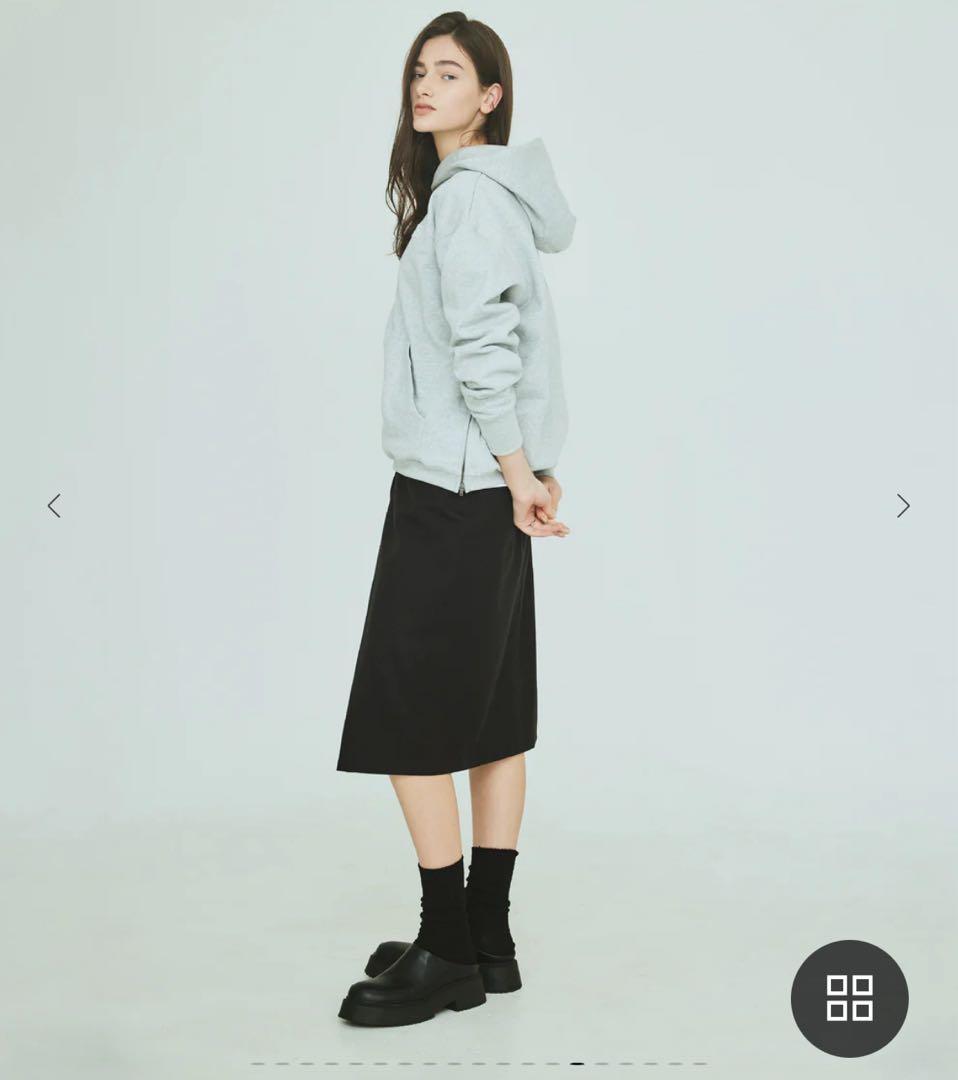Select the last pagination dash
Screen dimensions: 958x1080
(701, 1064)
